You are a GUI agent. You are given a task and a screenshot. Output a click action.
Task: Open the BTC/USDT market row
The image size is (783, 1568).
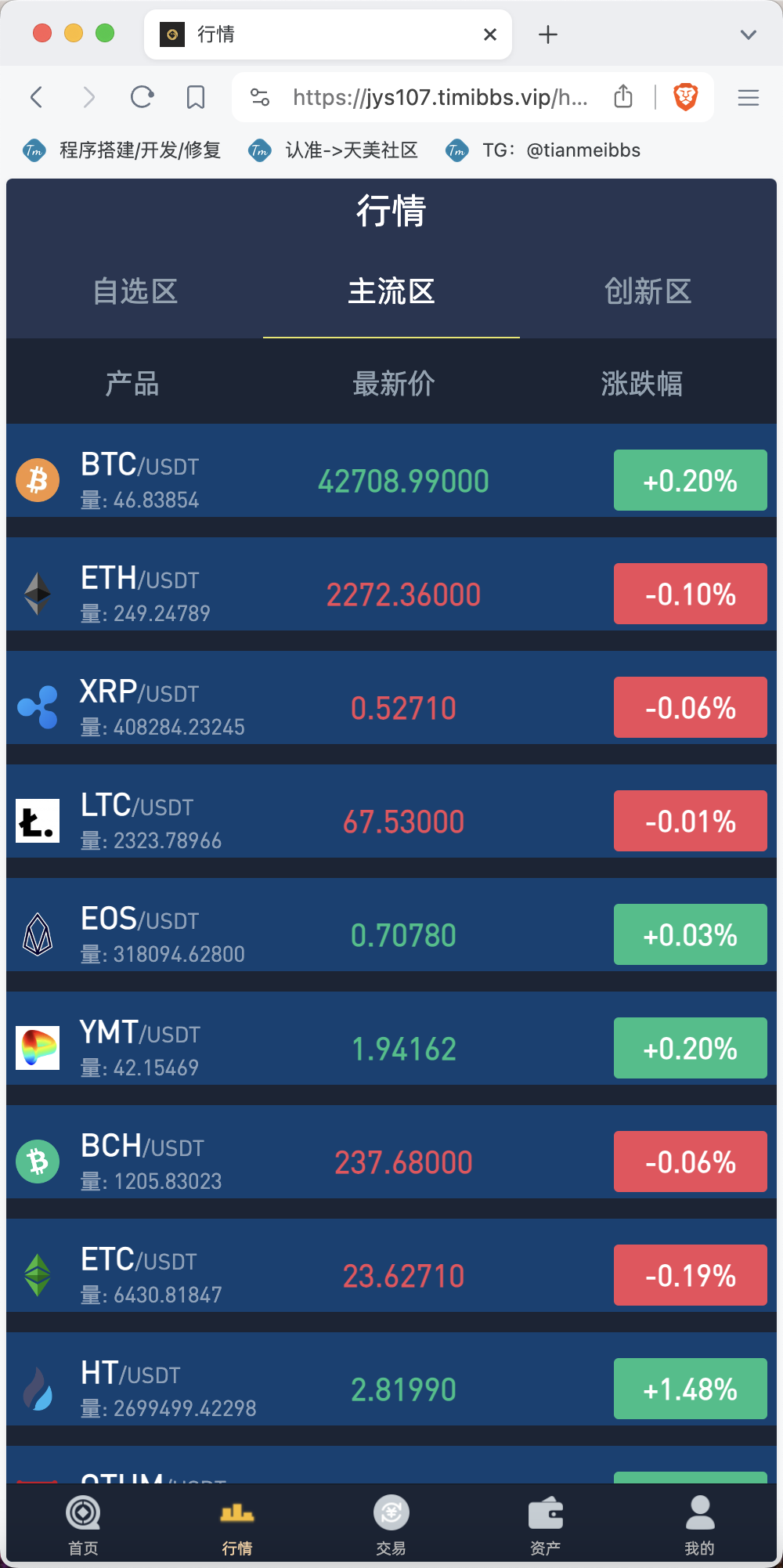pyautogui.click(x=391, y=480)
